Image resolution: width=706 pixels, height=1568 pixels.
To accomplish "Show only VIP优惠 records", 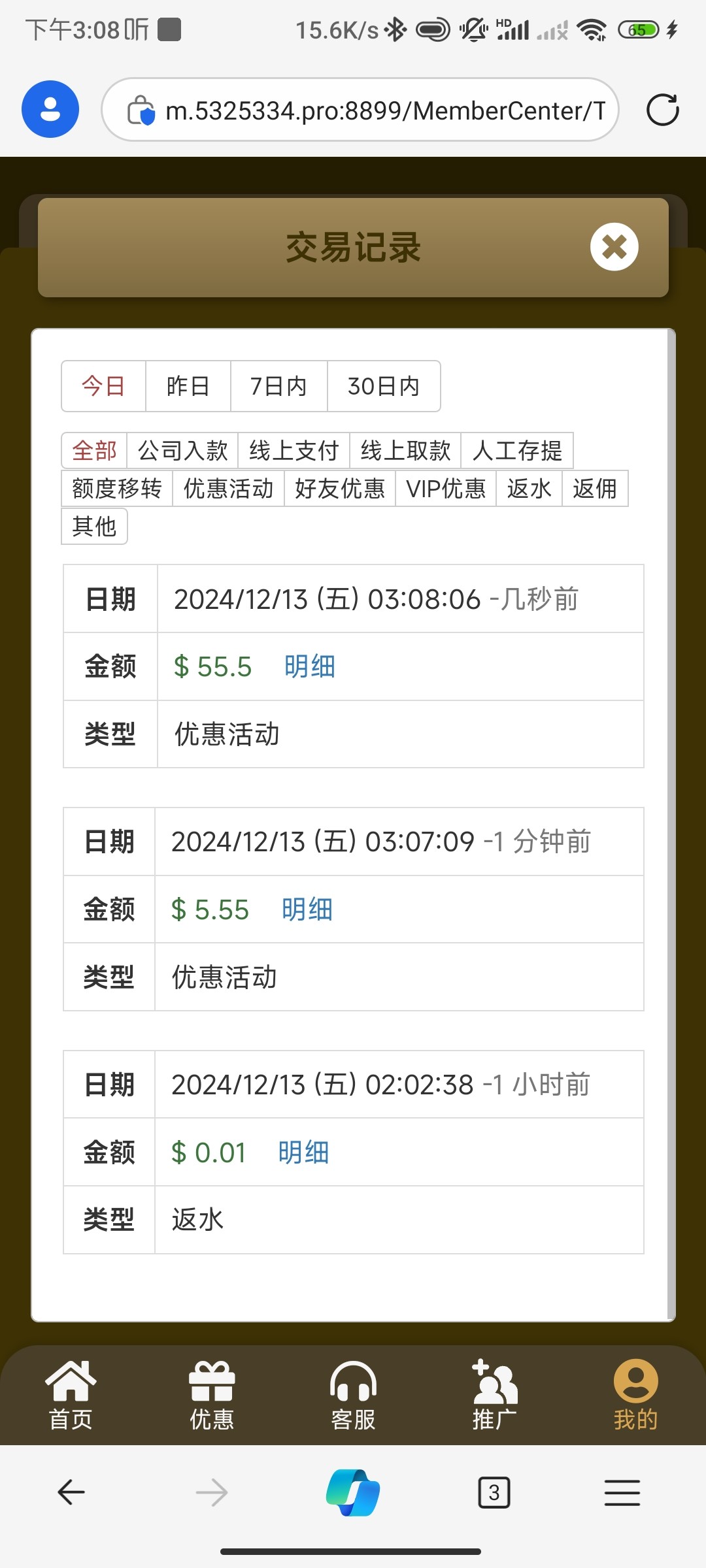I will click(446, 488).
